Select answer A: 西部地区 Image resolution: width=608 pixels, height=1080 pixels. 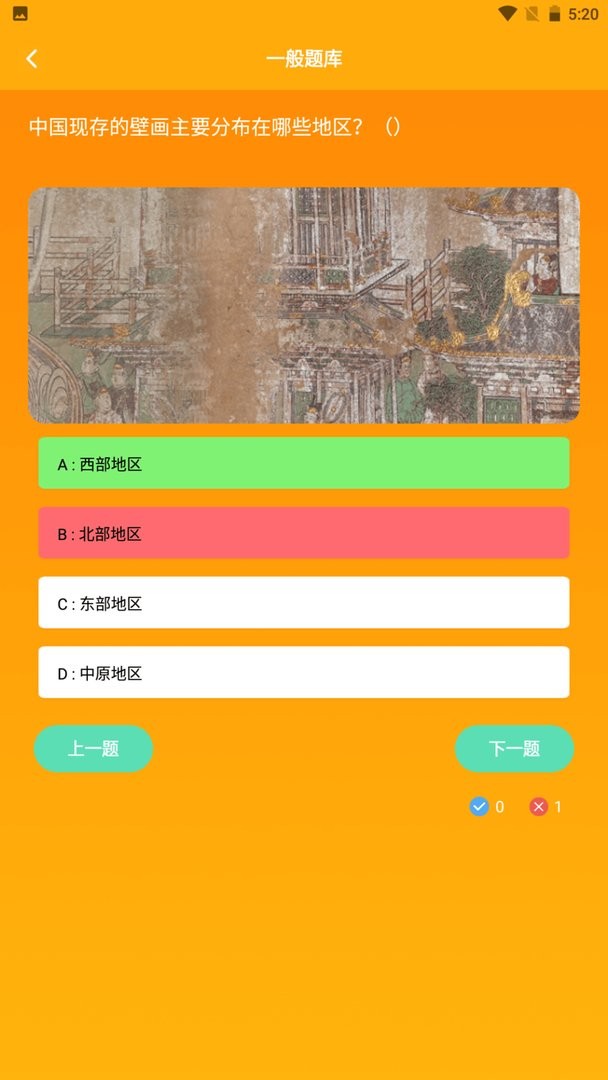point(304,463)
